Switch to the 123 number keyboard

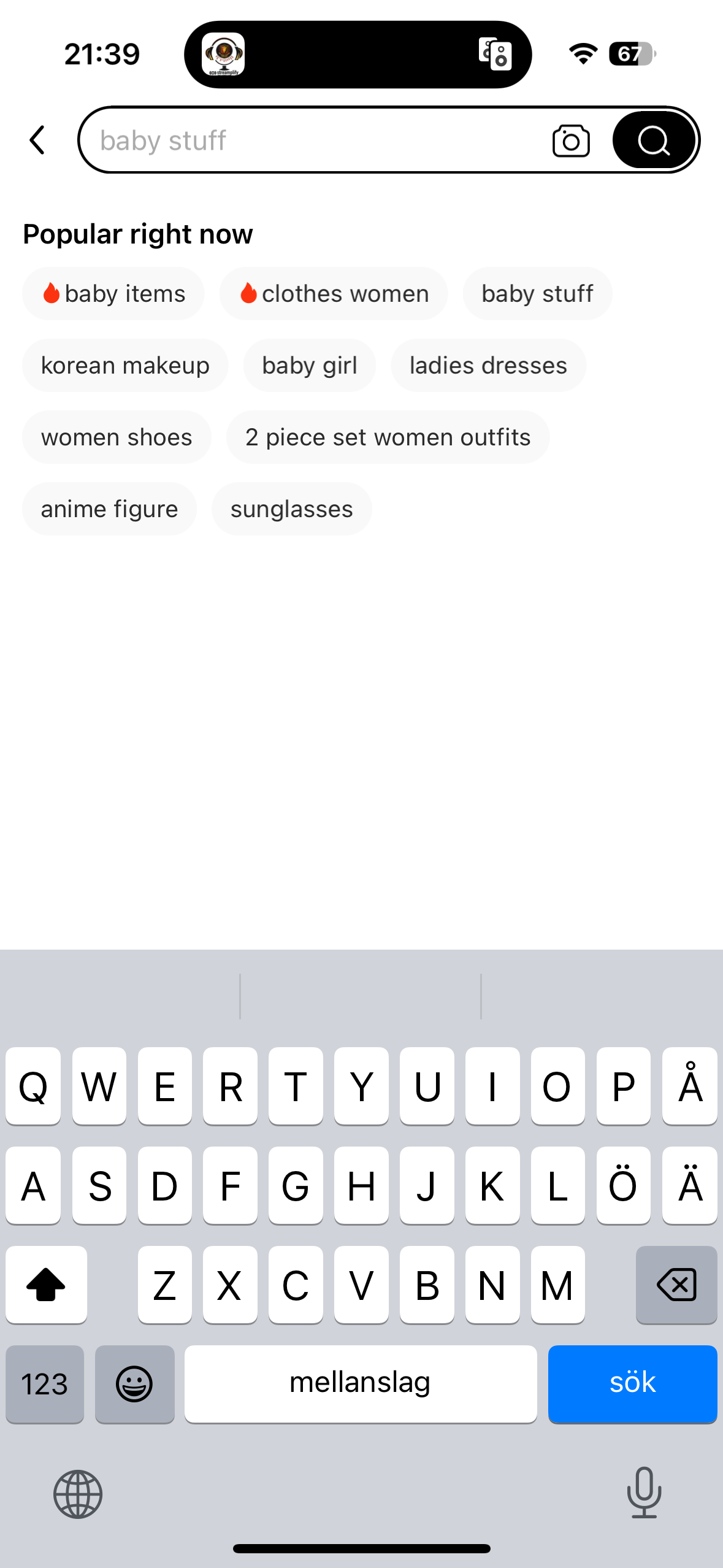tap(45, 1383)
